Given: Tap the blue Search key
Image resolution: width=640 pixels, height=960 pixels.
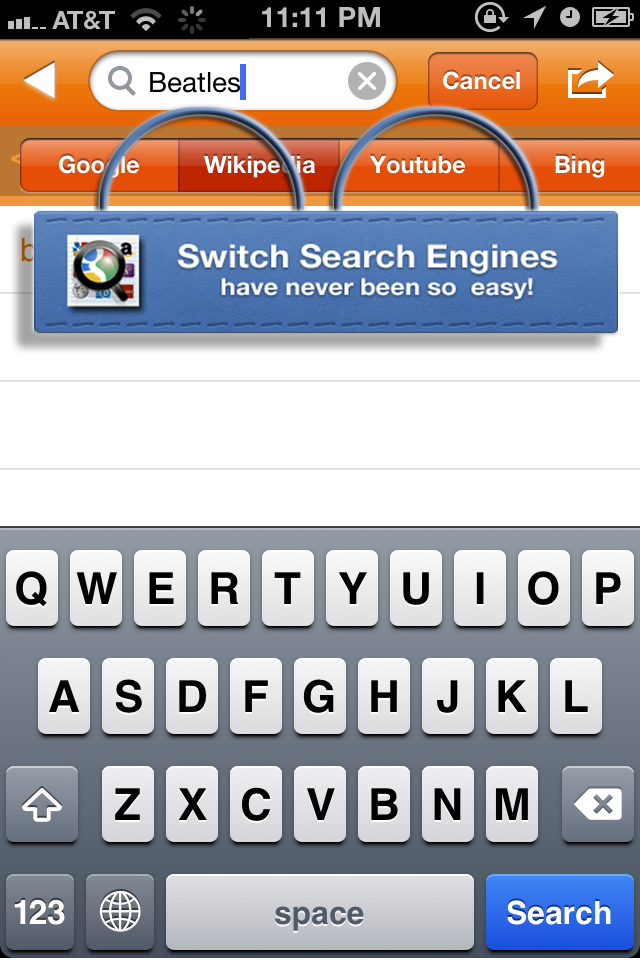Looking at the screenshot, I should pyautogui.click(x=558, y=912).
